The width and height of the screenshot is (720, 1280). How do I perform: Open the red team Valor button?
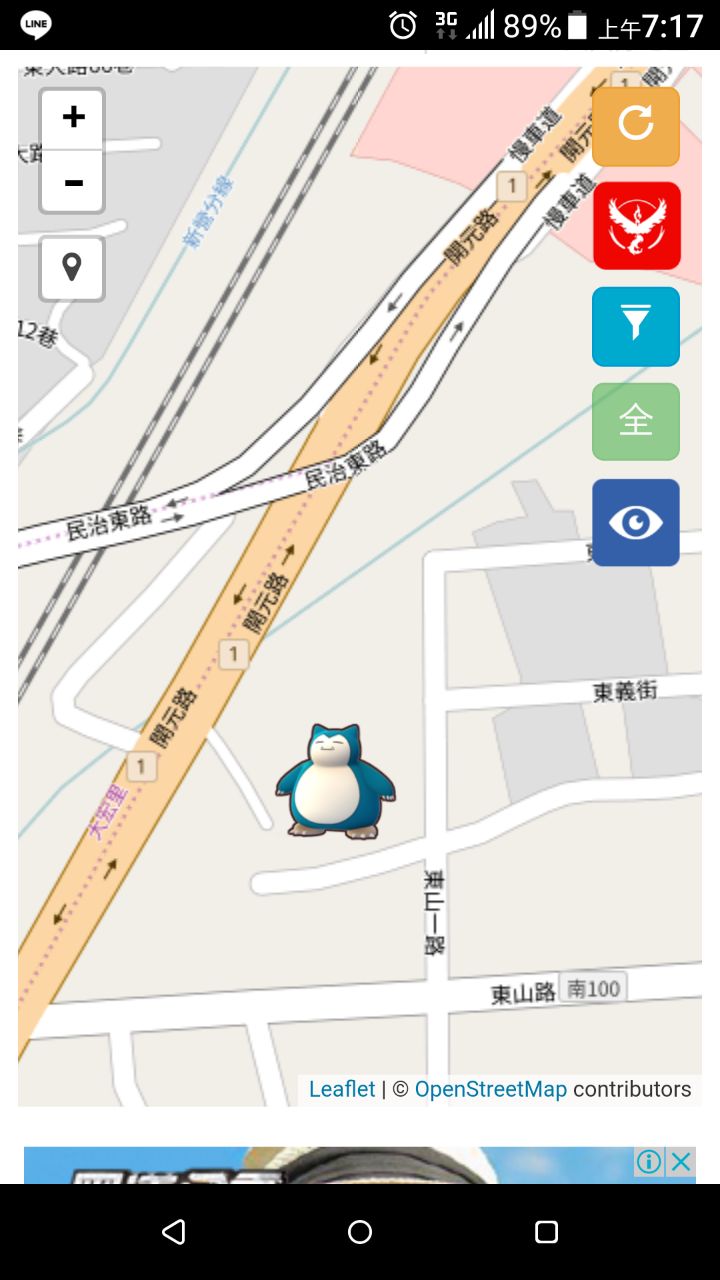point(636,226)
